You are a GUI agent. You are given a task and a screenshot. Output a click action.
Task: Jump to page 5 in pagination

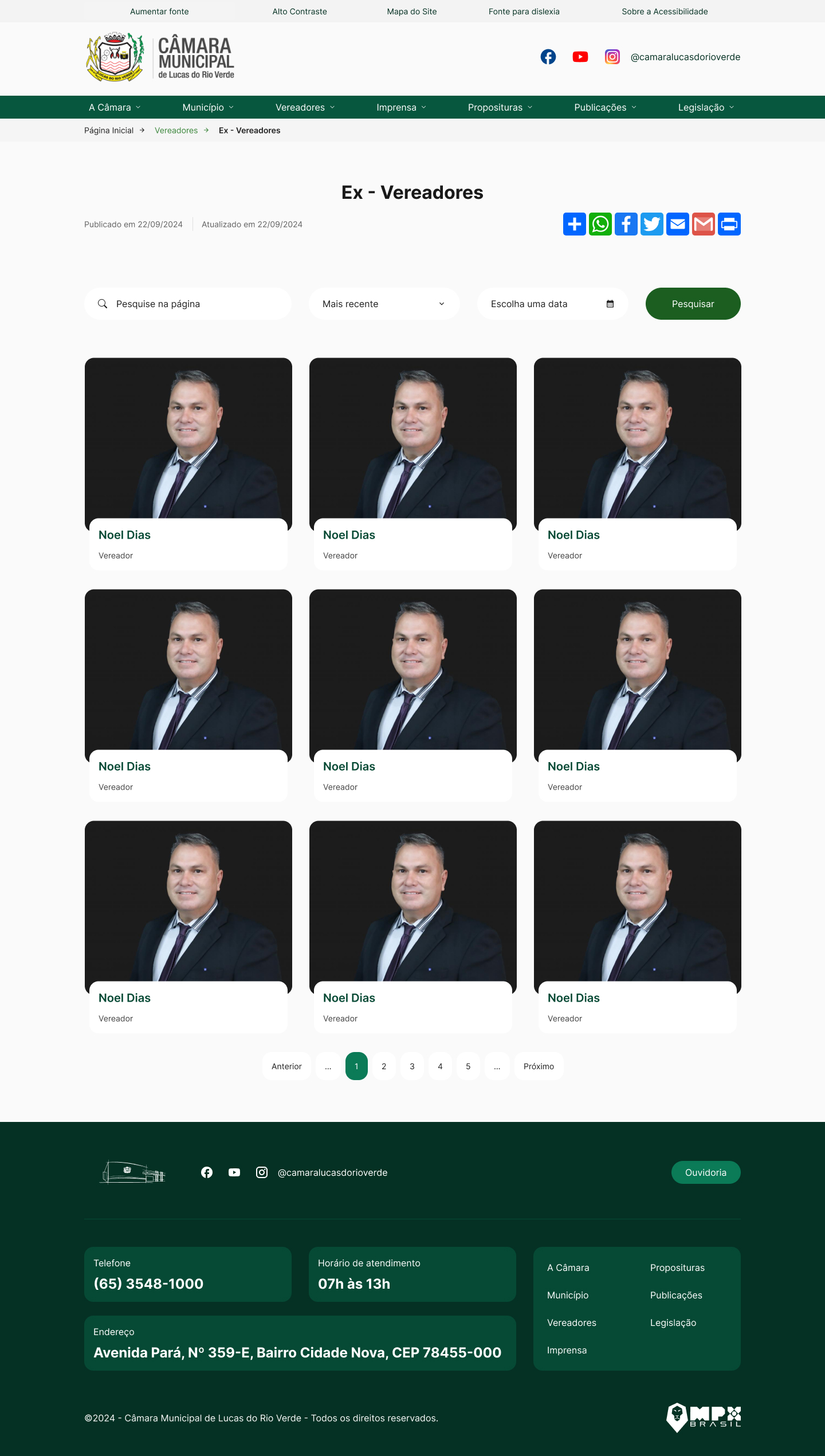tap(468, 1066)
